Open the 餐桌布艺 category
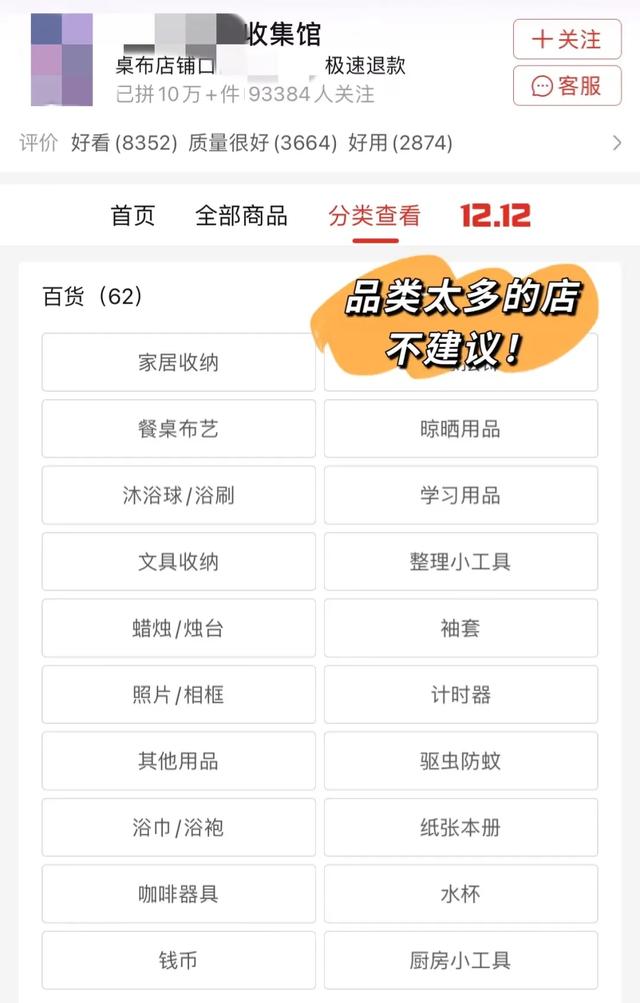 (x=178, y=429)
